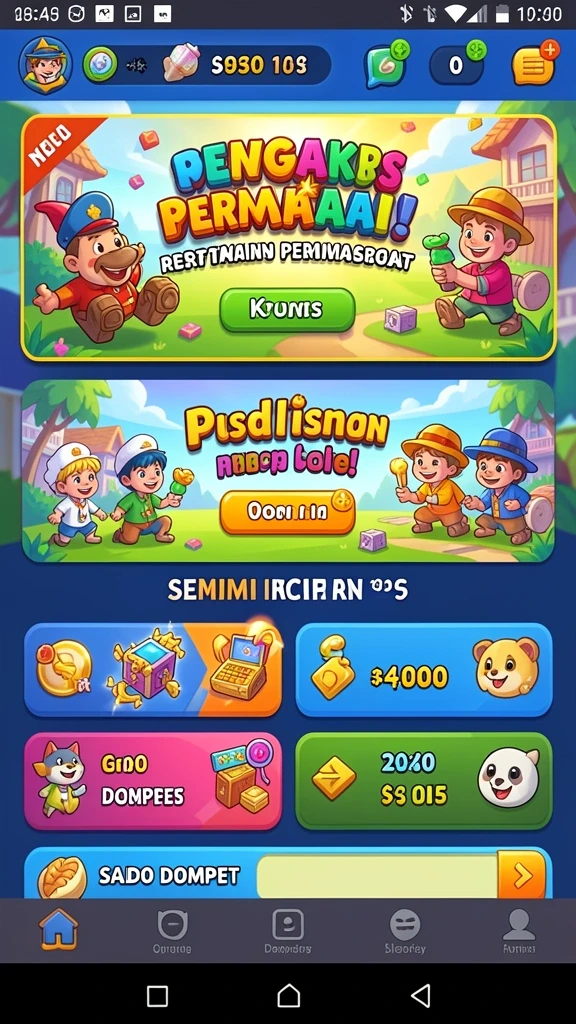Tap the green Kunis button on first banner
576x1024 pixels.
(x=287, y=310)
